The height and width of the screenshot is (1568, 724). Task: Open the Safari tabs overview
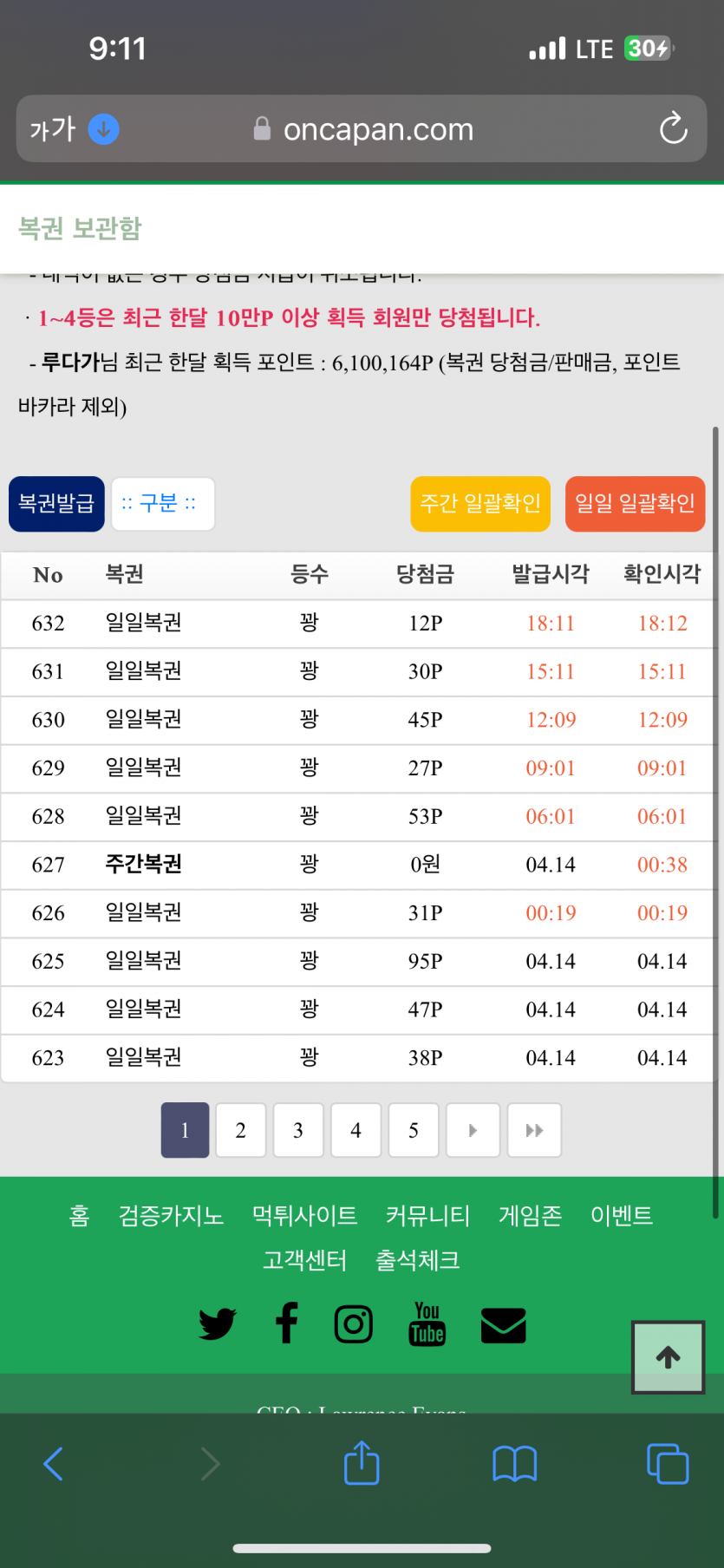coord(668,1464)
